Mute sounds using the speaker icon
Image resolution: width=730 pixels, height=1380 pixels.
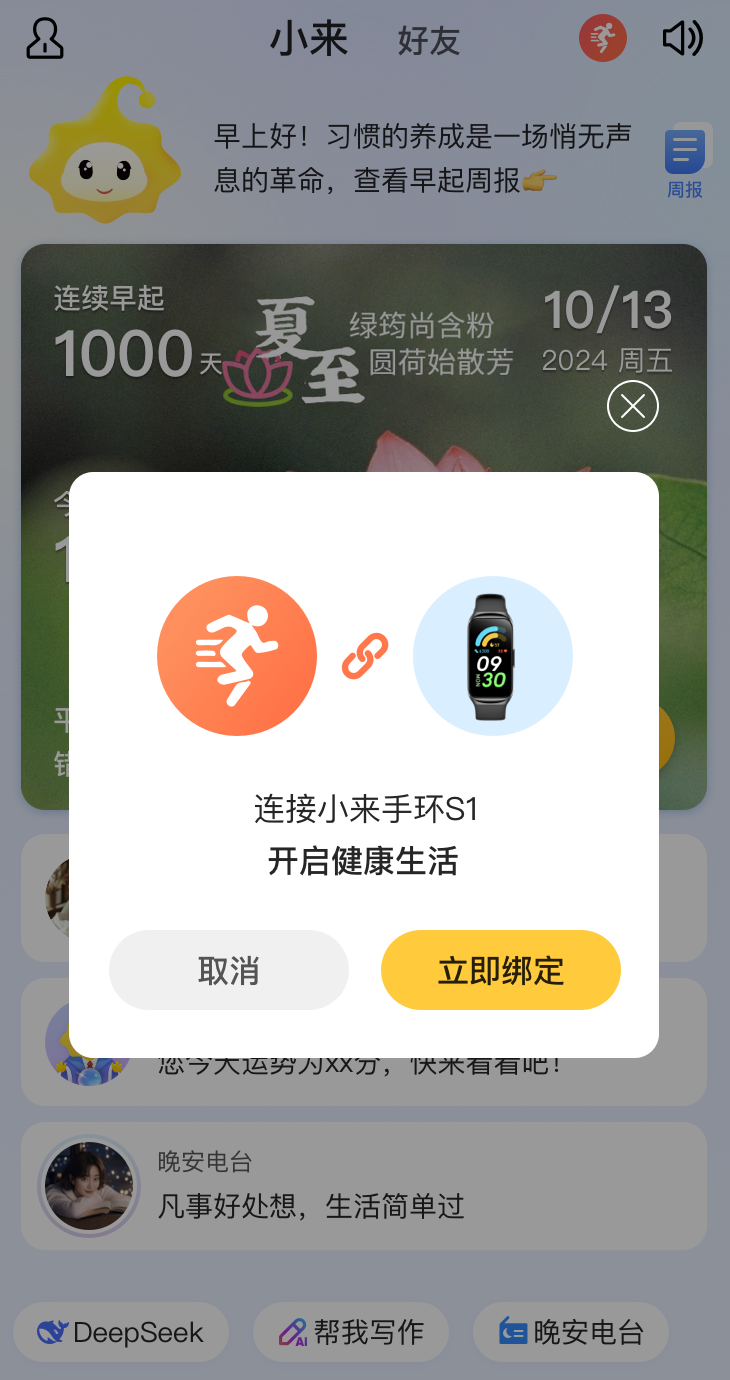click(681, 38)
